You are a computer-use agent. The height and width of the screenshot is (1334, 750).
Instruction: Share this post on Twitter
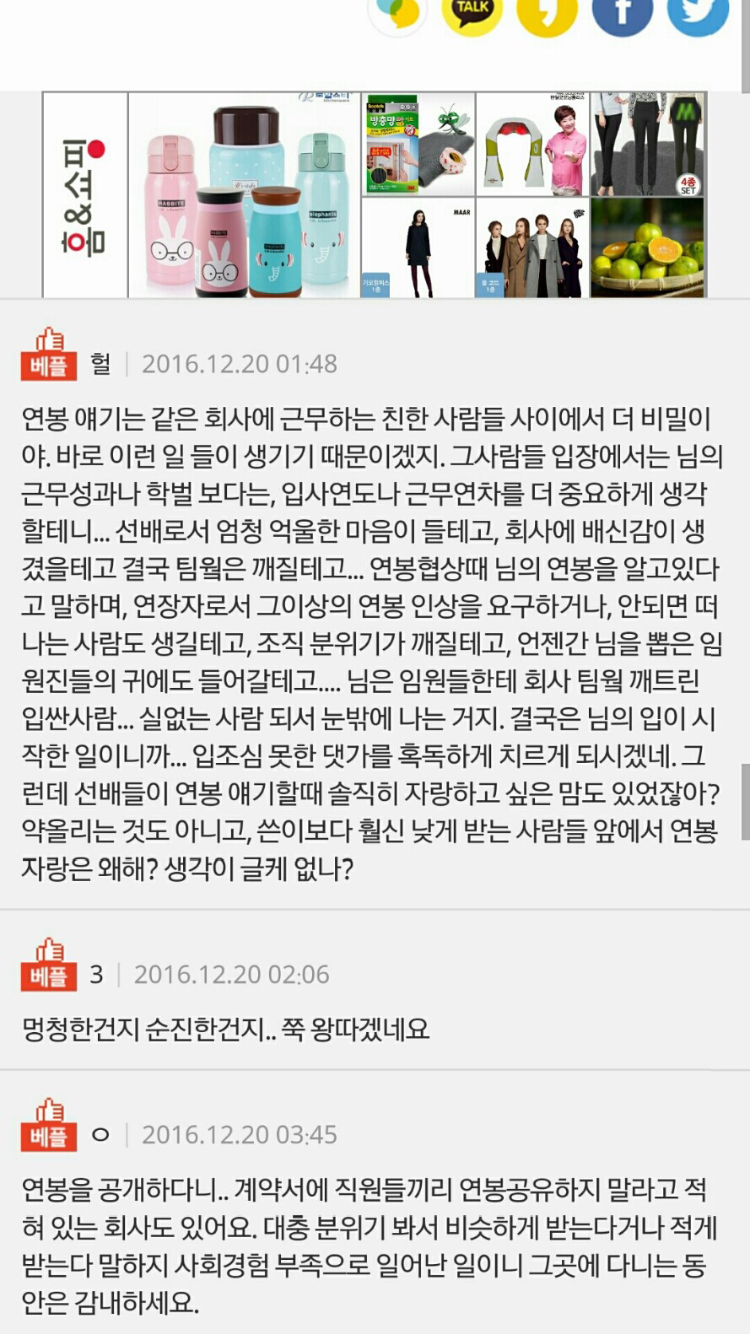[698, 12]
